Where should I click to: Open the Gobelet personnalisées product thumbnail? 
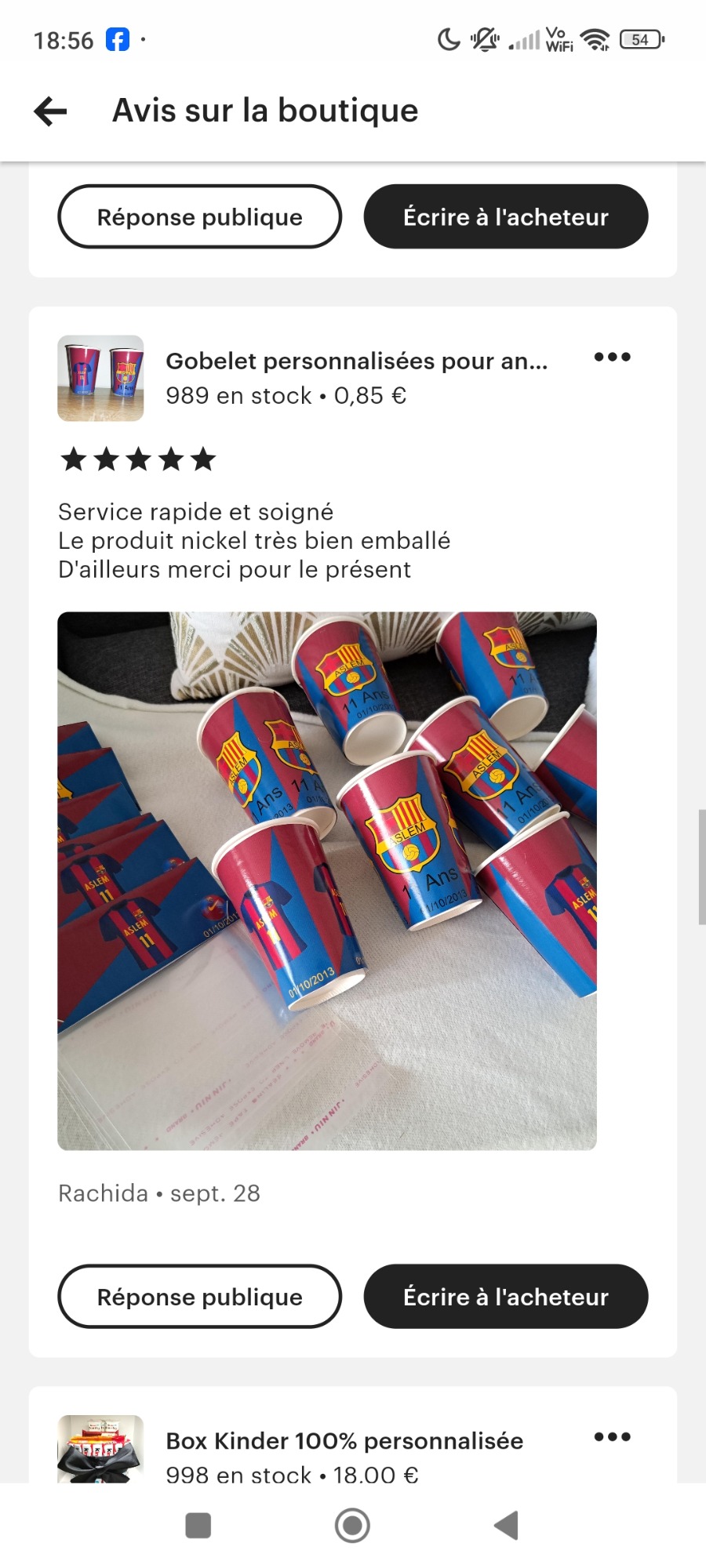click(100, 379)
